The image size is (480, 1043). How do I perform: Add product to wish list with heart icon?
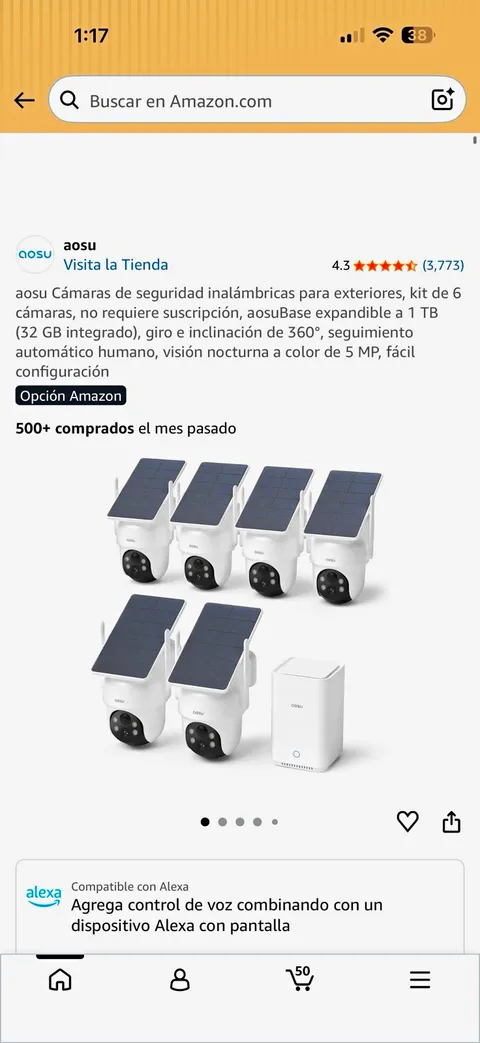click(x=408, y=822)
